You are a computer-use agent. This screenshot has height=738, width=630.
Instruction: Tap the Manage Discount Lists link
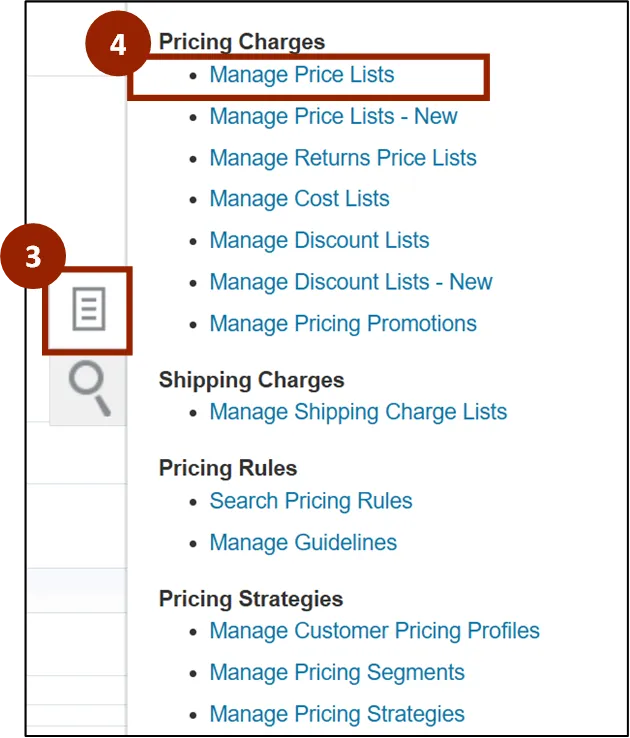319,241
